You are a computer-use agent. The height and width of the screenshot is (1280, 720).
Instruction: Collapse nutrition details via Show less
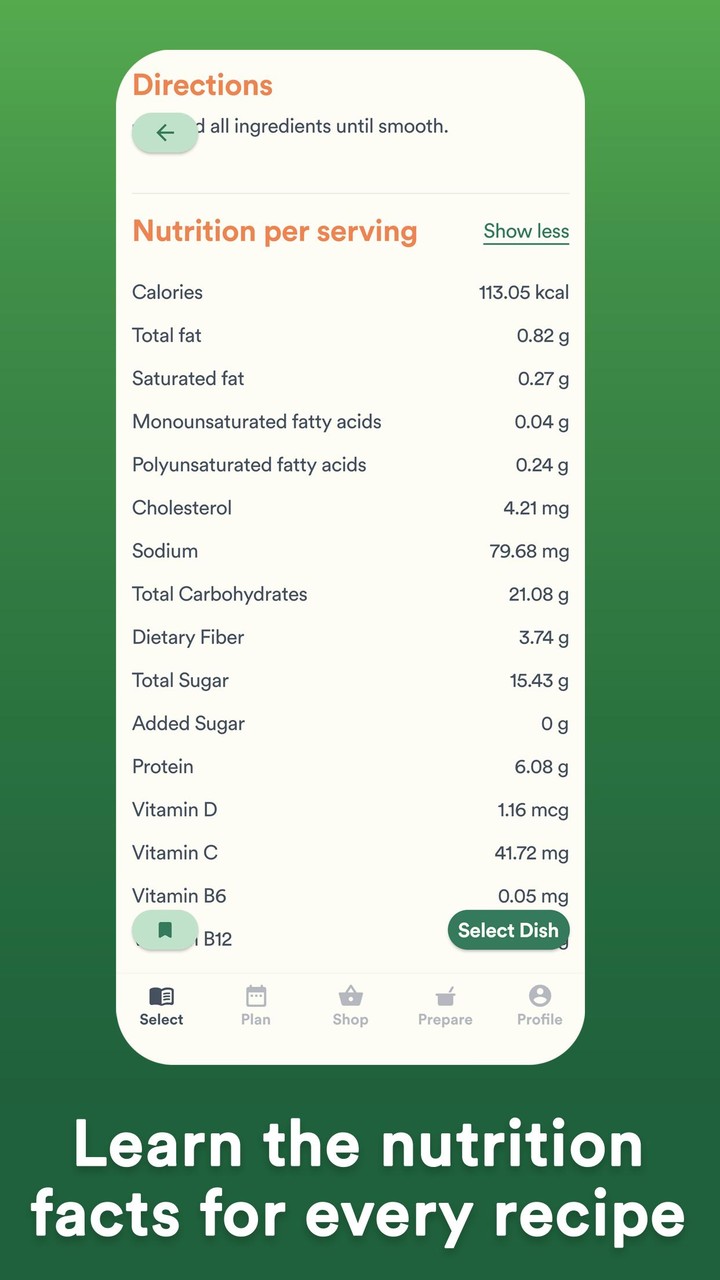tap(526, 231)
